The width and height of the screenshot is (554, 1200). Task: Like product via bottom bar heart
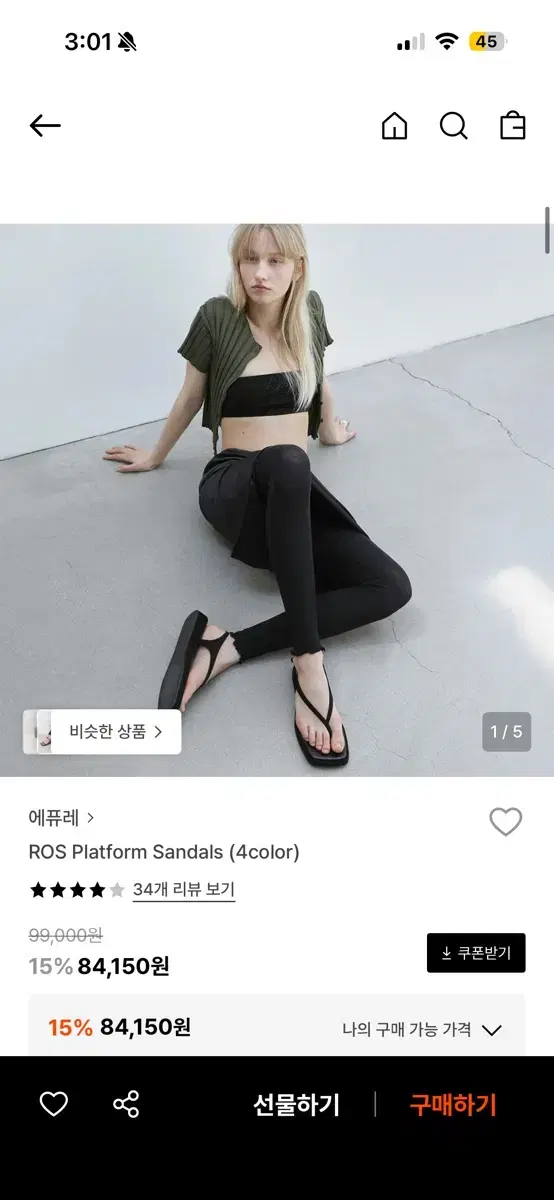[x=53, y=1104]
